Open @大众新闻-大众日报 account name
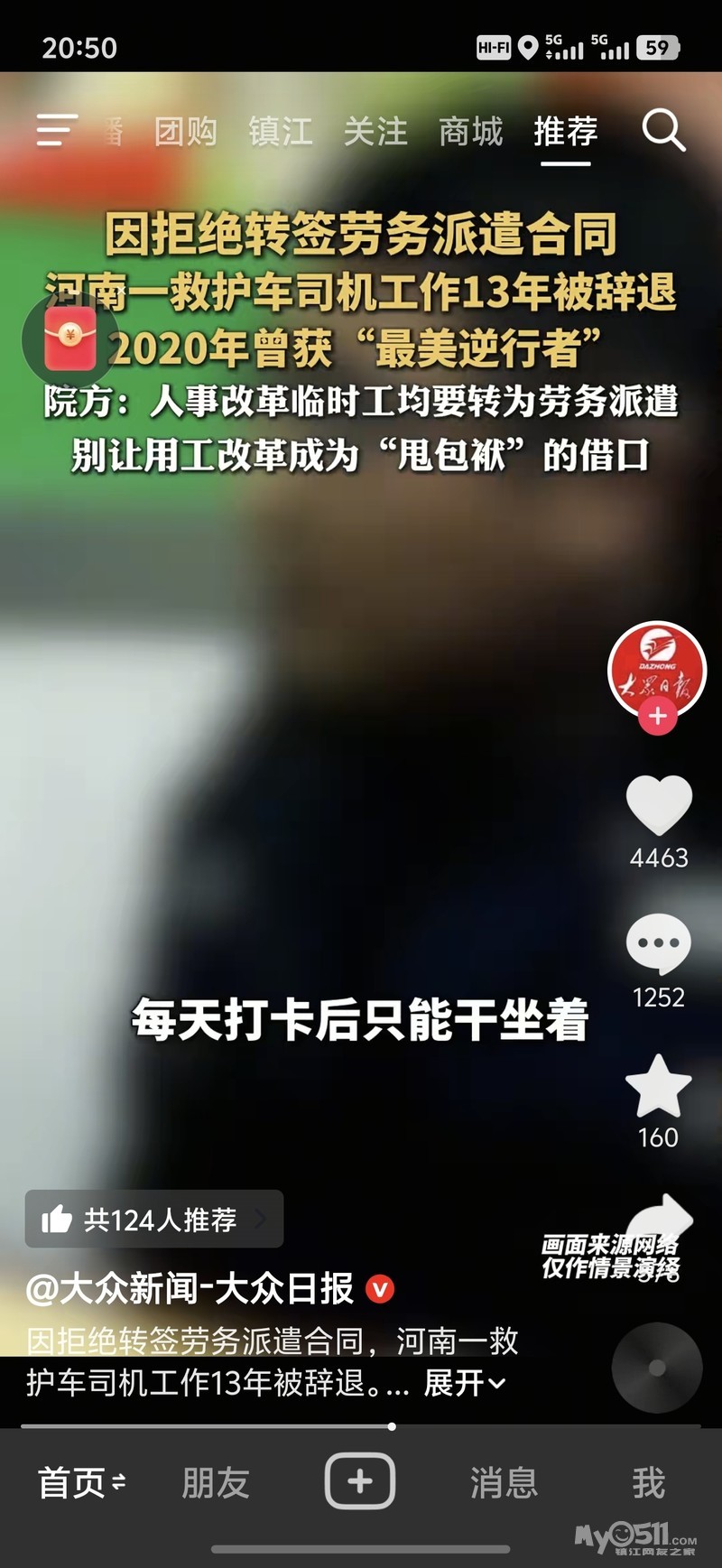Viewport: 722px width, 1568px height. [190, 1289]
